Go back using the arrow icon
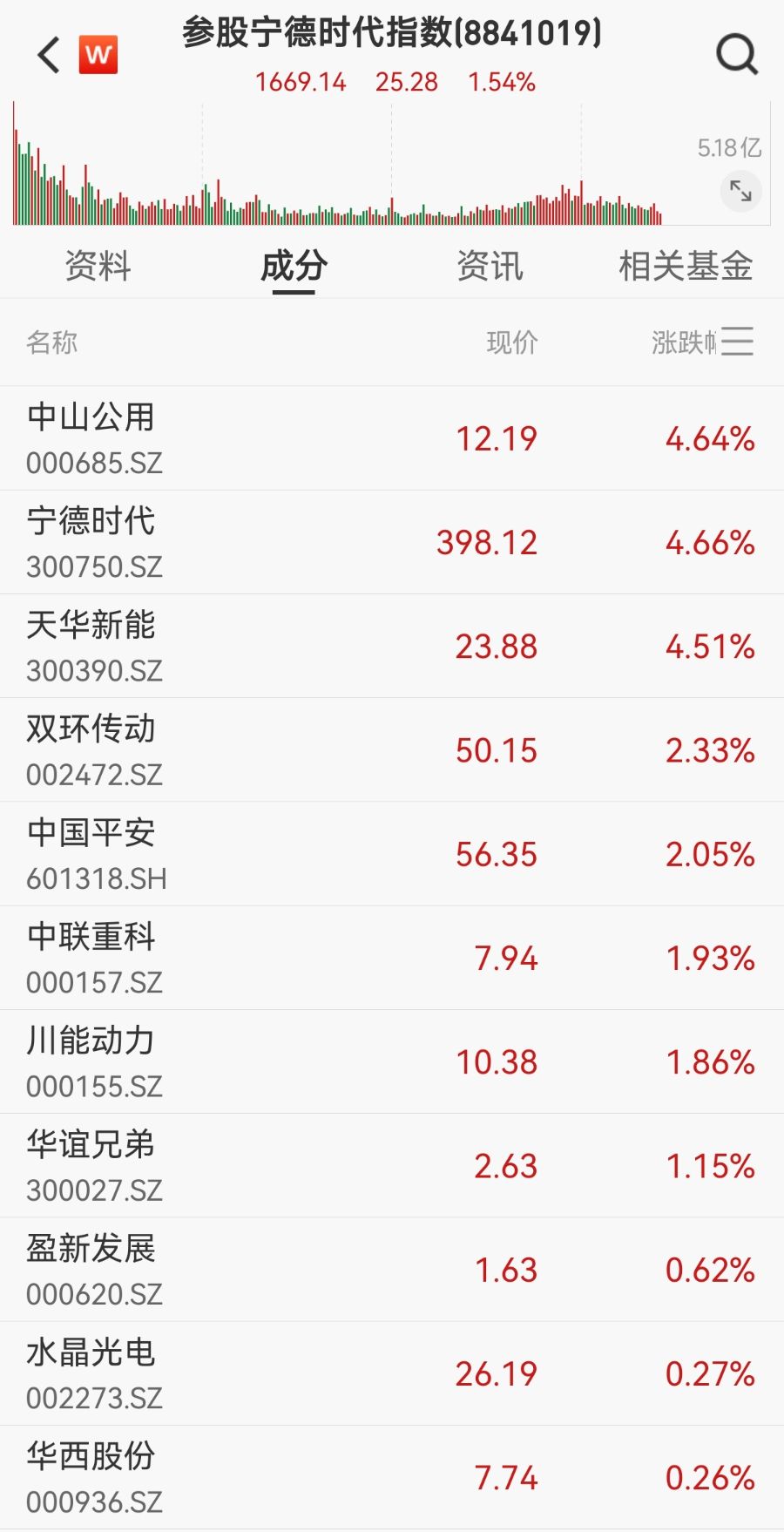 coord(49,56)
